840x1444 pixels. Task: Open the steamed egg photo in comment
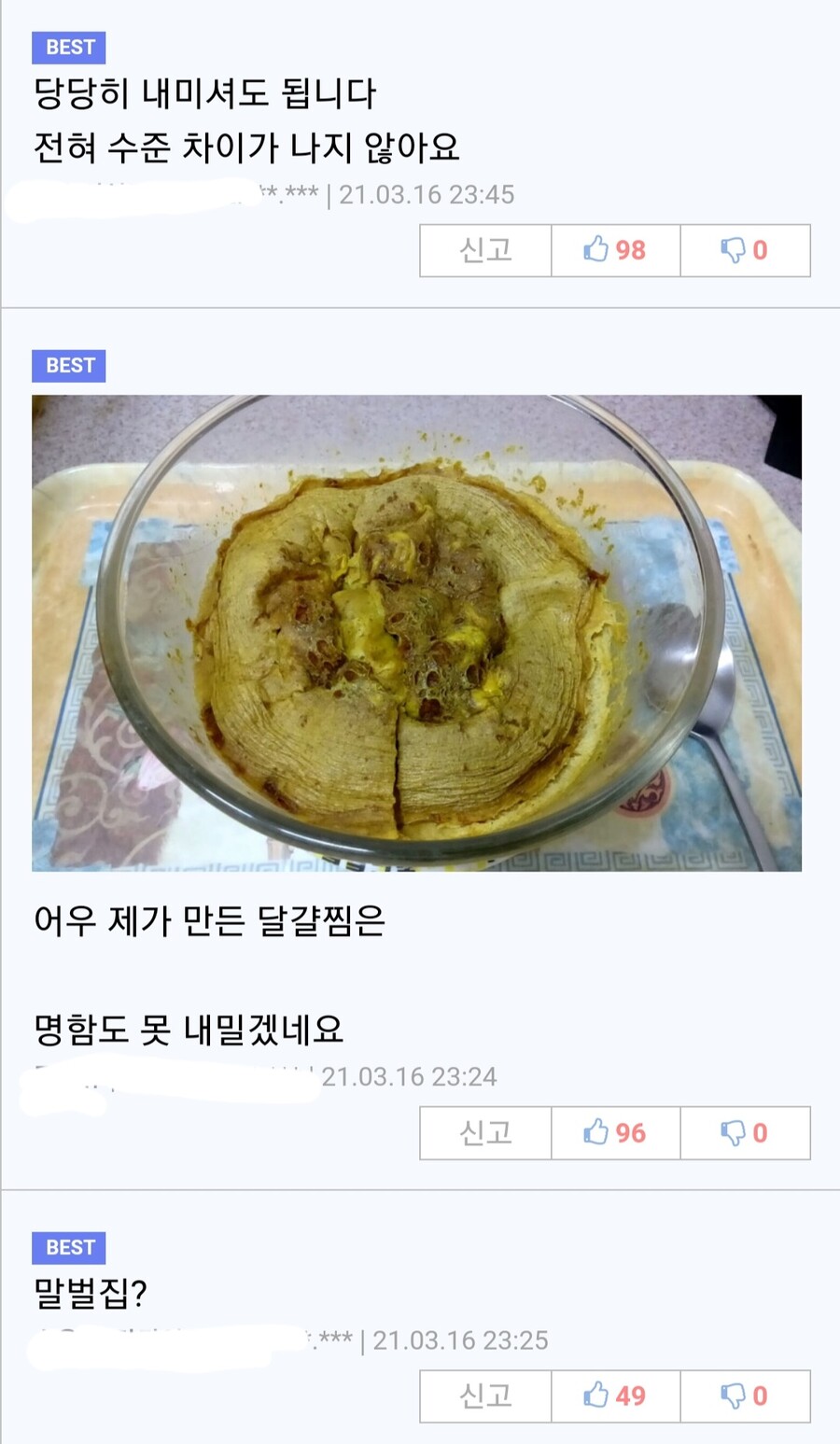pyautogui.click(x=416, y=633)
